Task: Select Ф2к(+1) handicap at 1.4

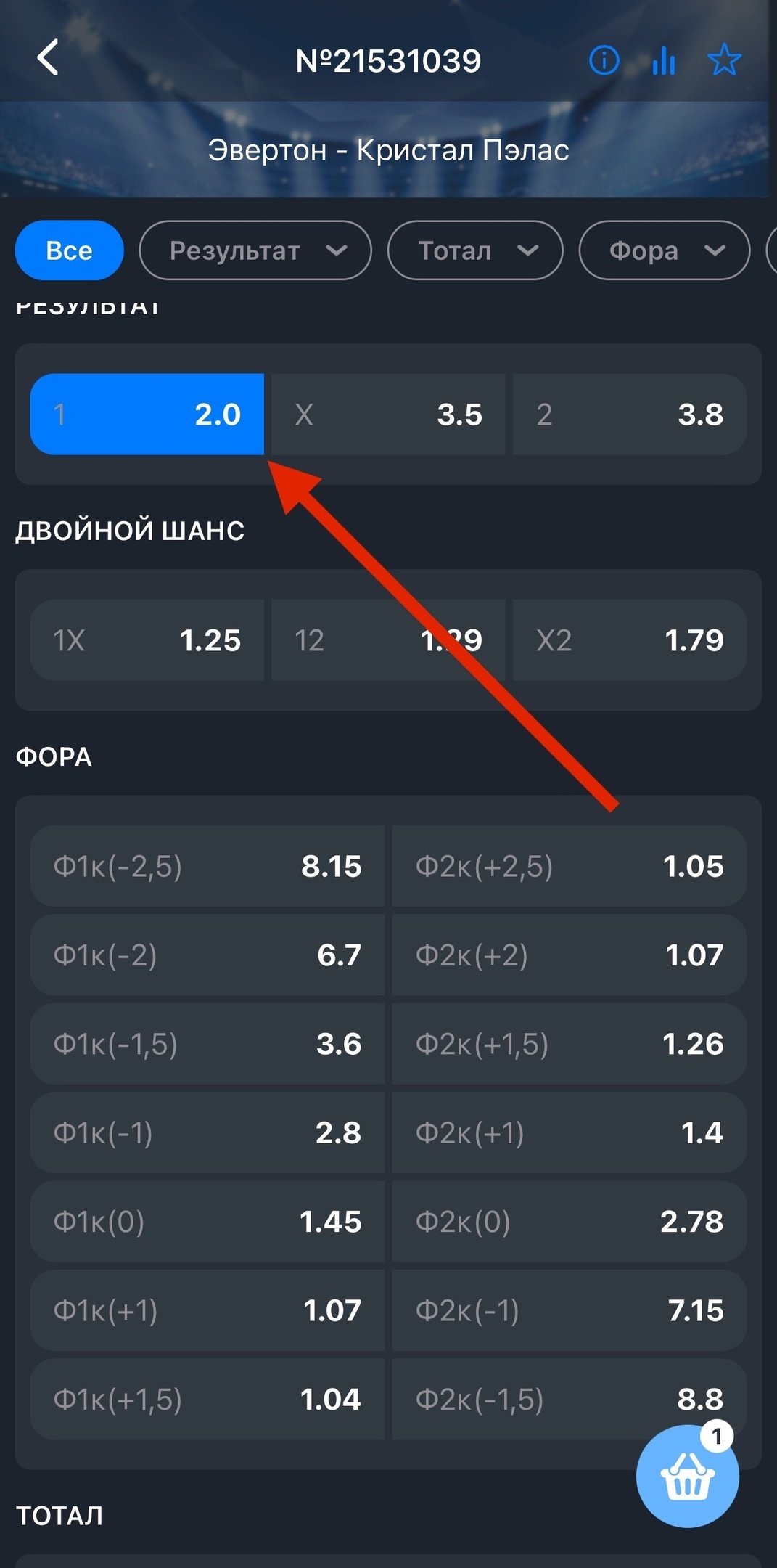Action: point(569,1132)
